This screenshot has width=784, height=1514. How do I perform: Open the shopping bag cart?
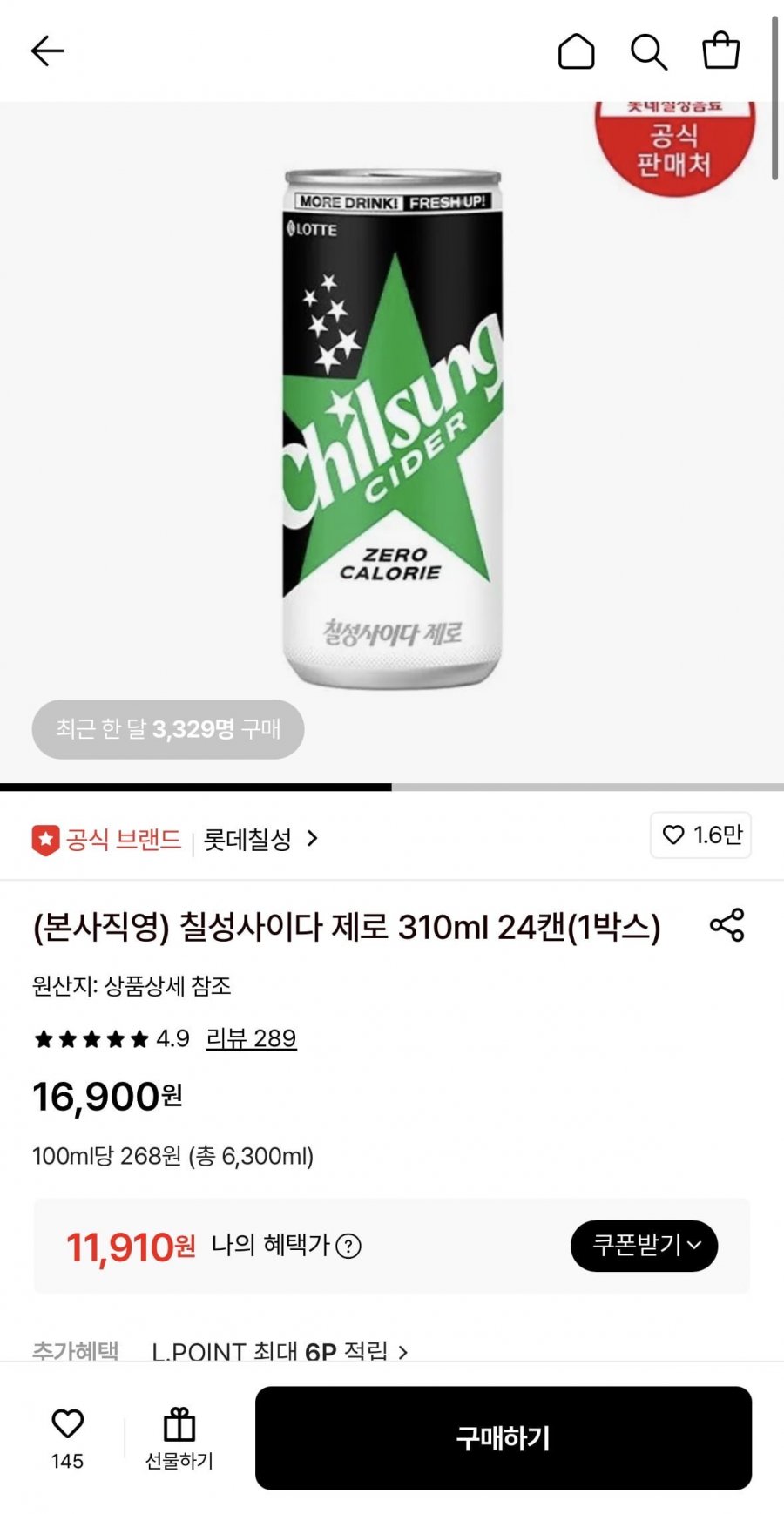(x=721, y=51)
